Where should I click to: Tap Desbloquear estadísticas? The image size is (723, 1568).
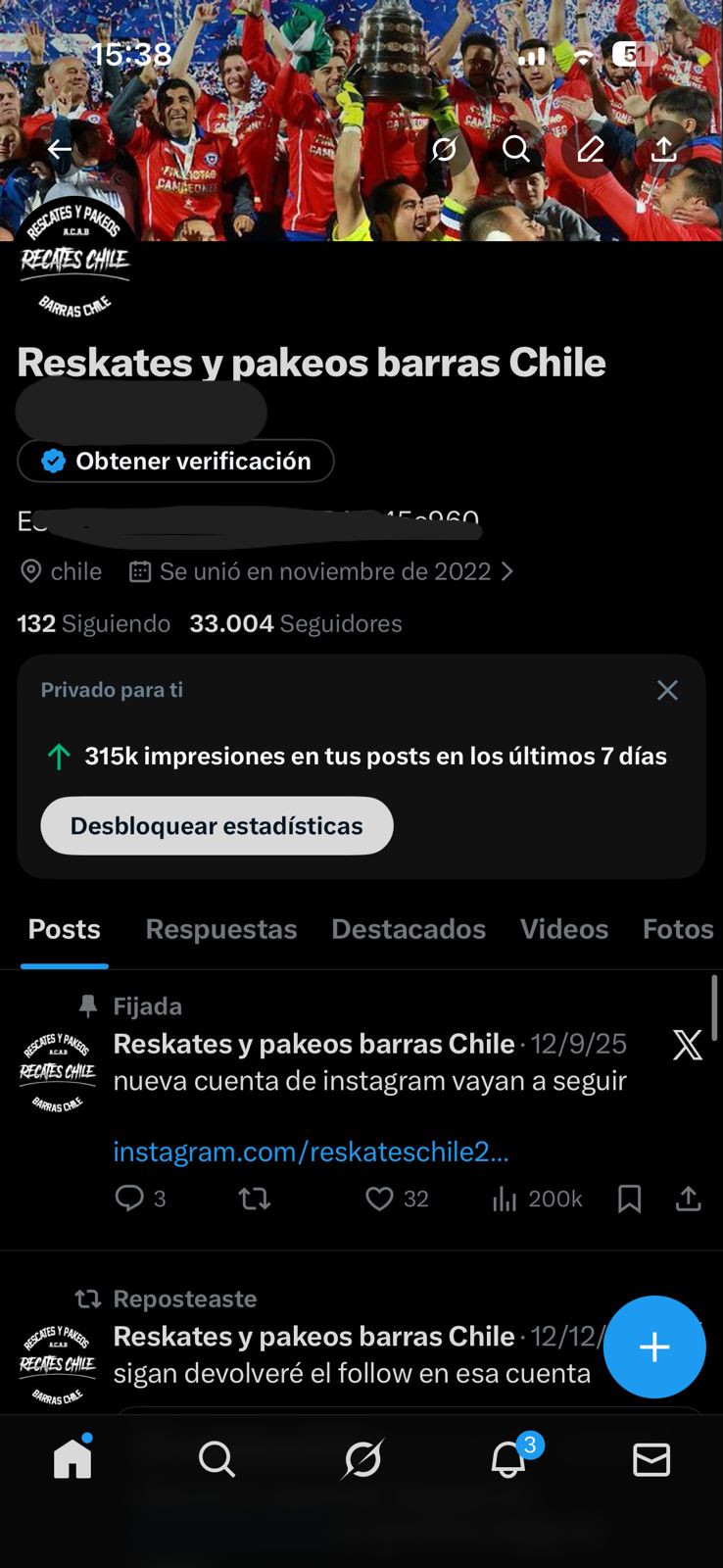pos(217,826)
